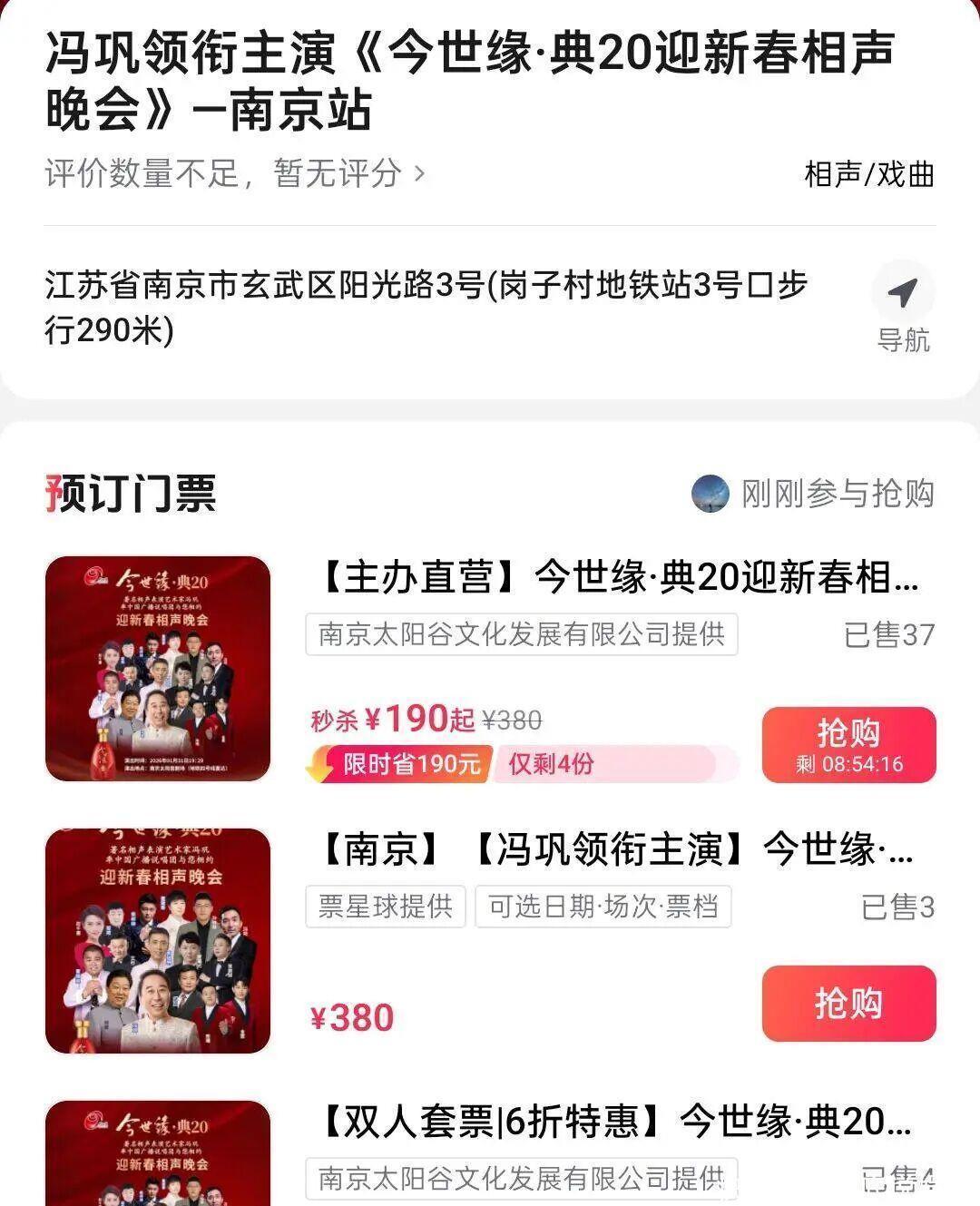Open the 导航 navigation arrow
Viewport: 980px width, 1206px height.
902,293
